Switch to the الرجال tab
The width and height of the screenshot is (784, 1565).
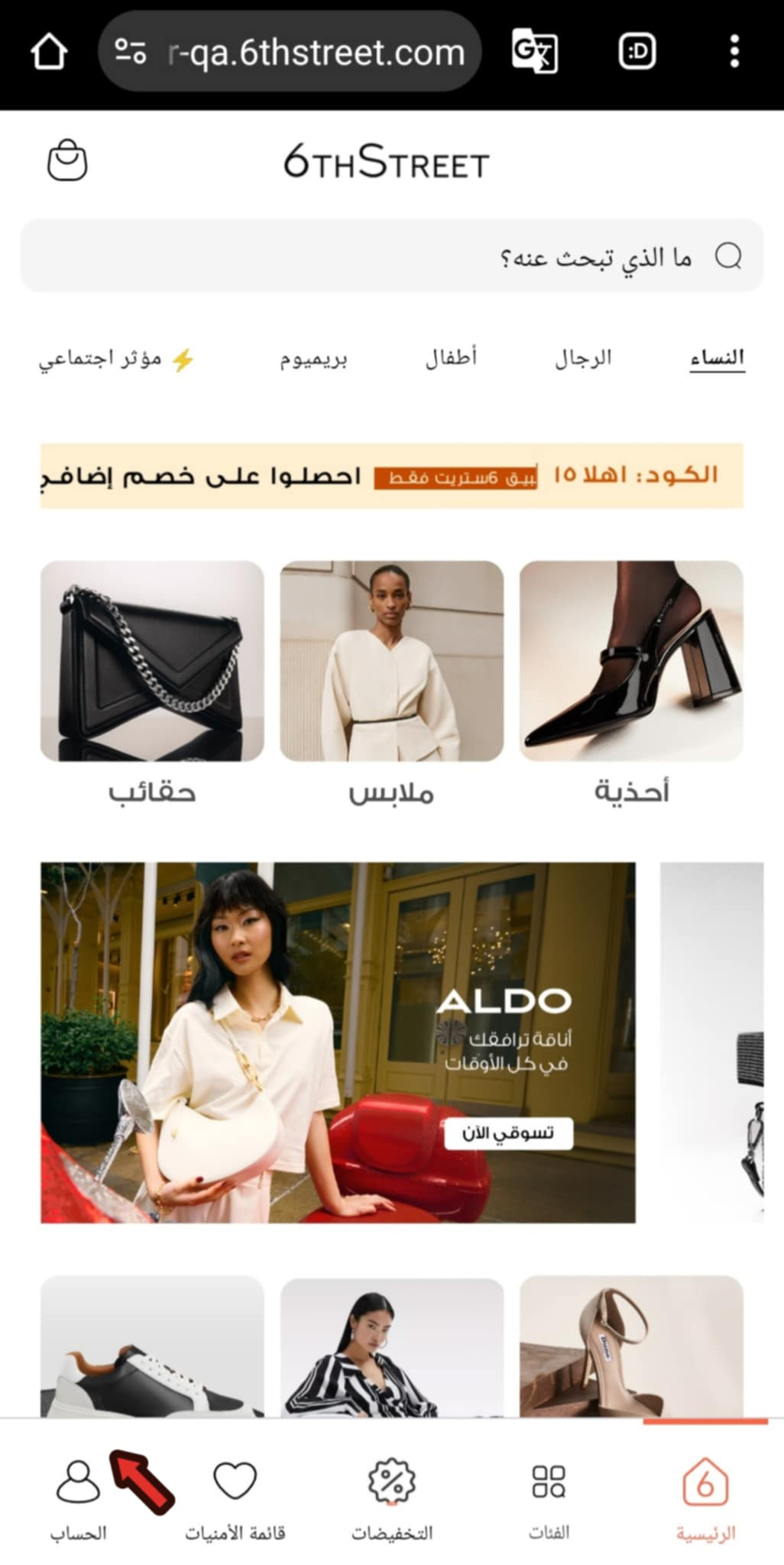(583, 358)
